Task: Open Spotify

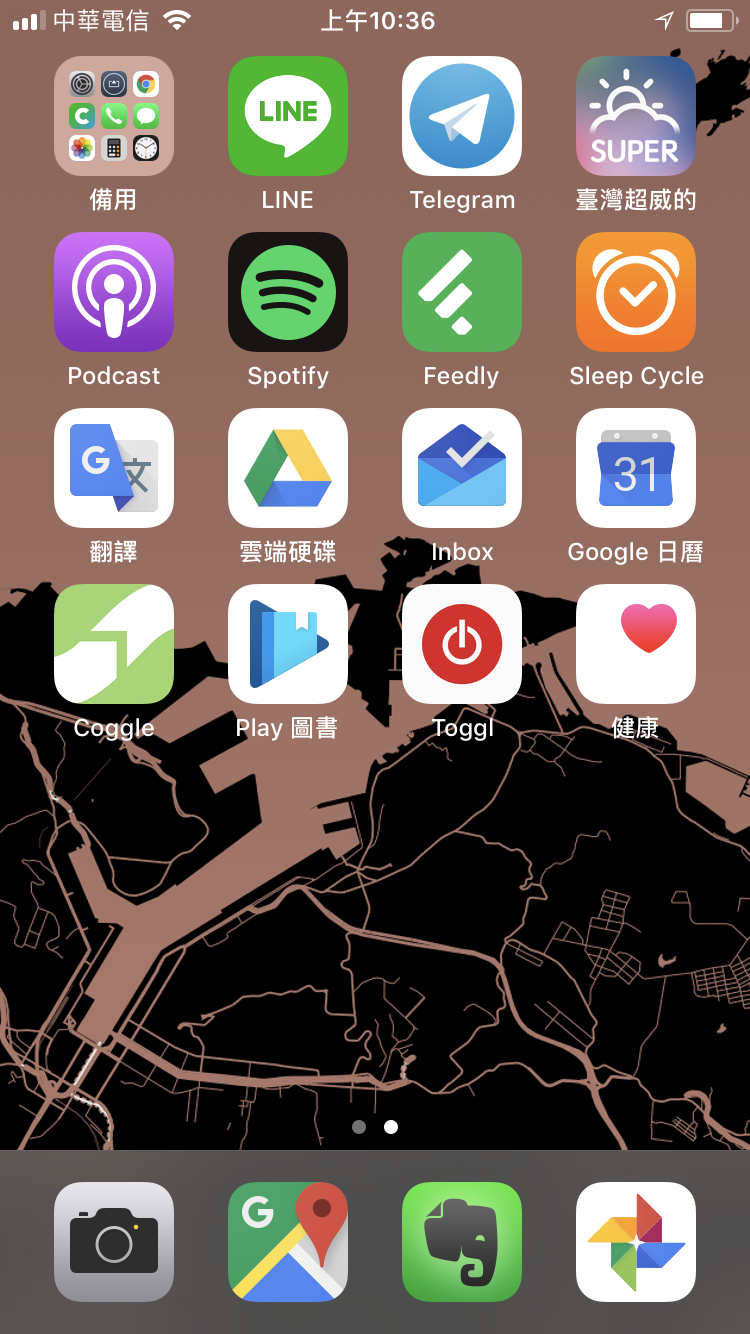Action: click(288, 292)
